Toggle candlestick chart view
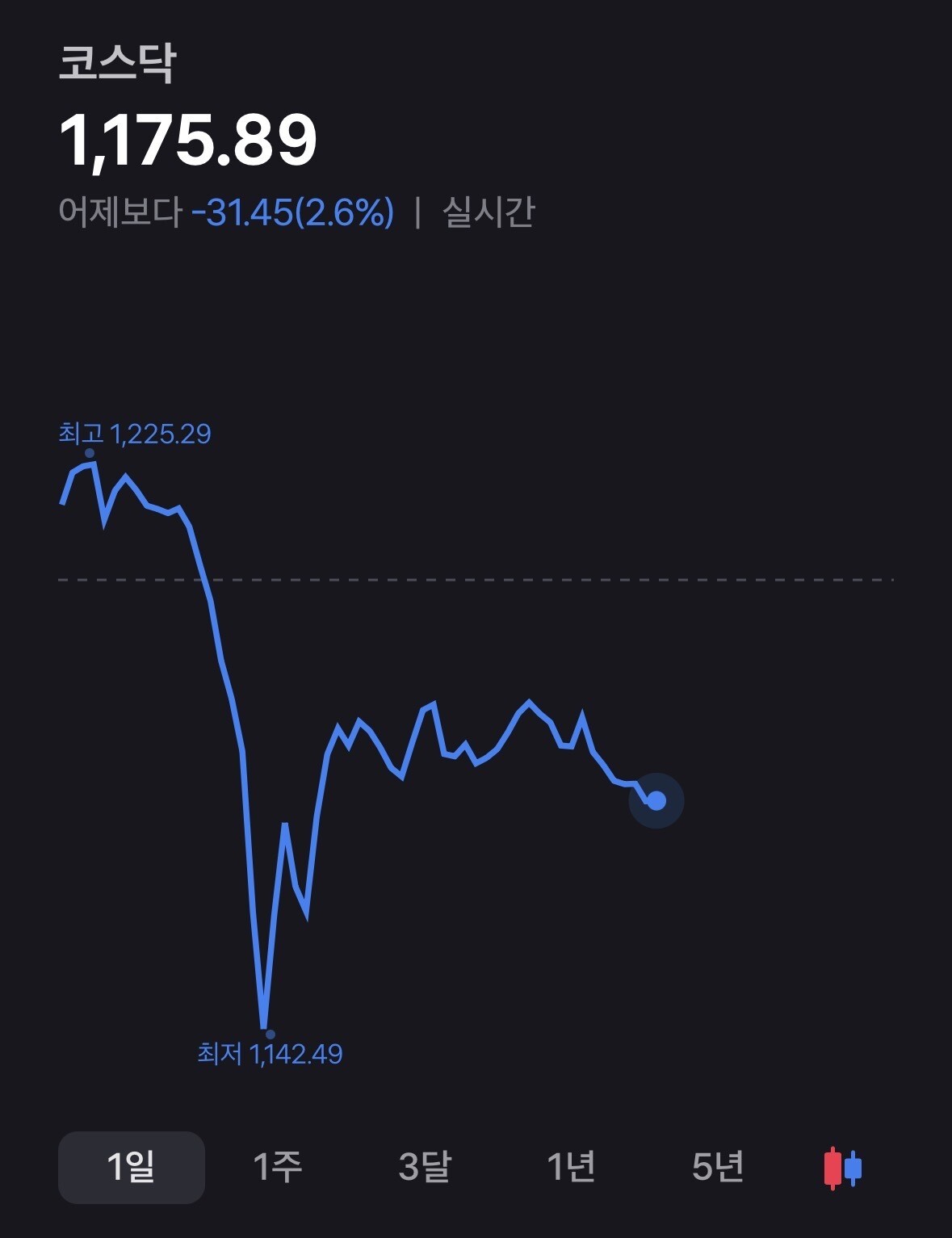This screenshot has width=952, height=1238. pos(843,1168)
